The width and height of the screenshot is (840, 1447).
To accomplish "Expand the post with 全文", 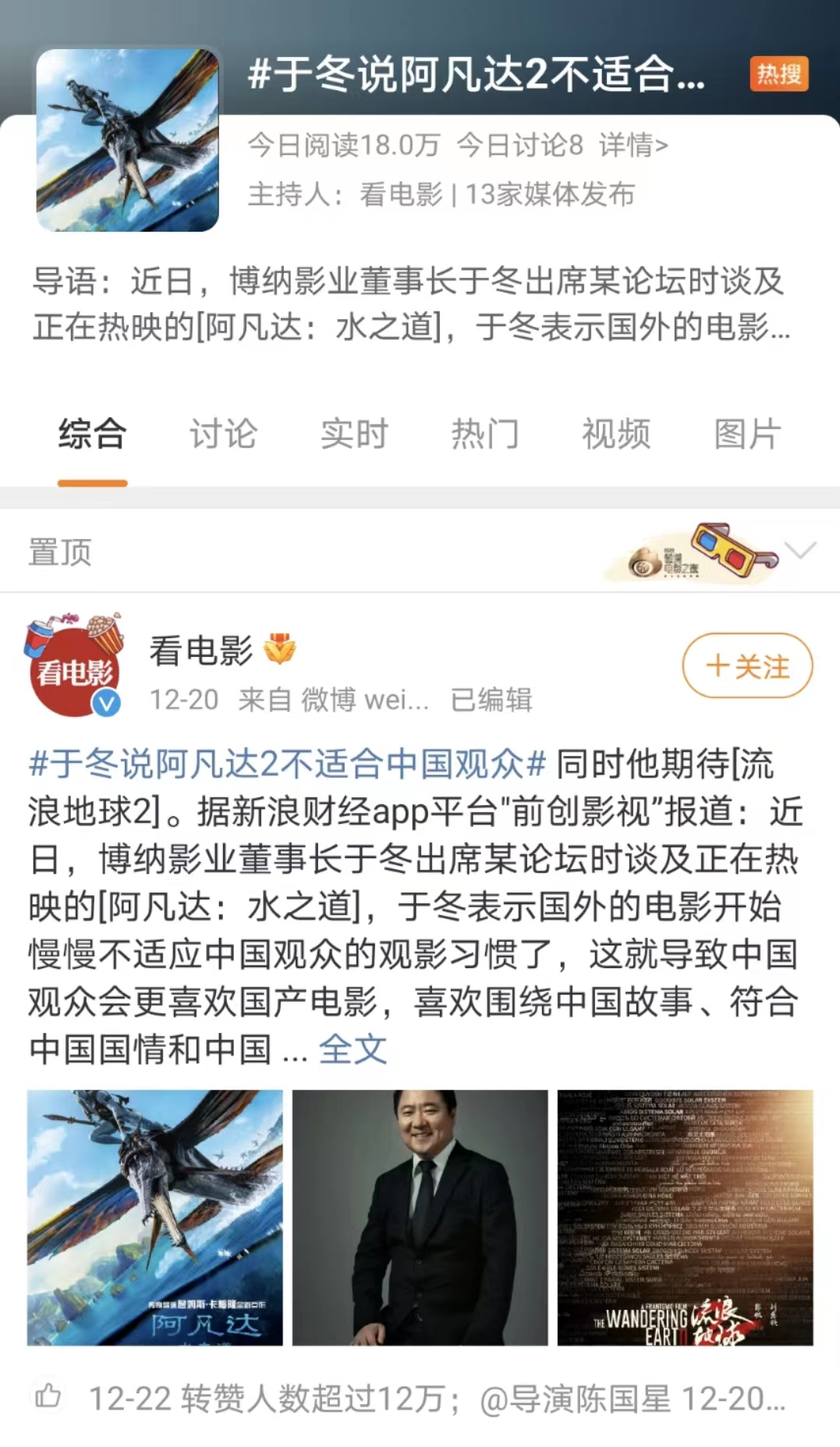I will tap(353, 1049).
